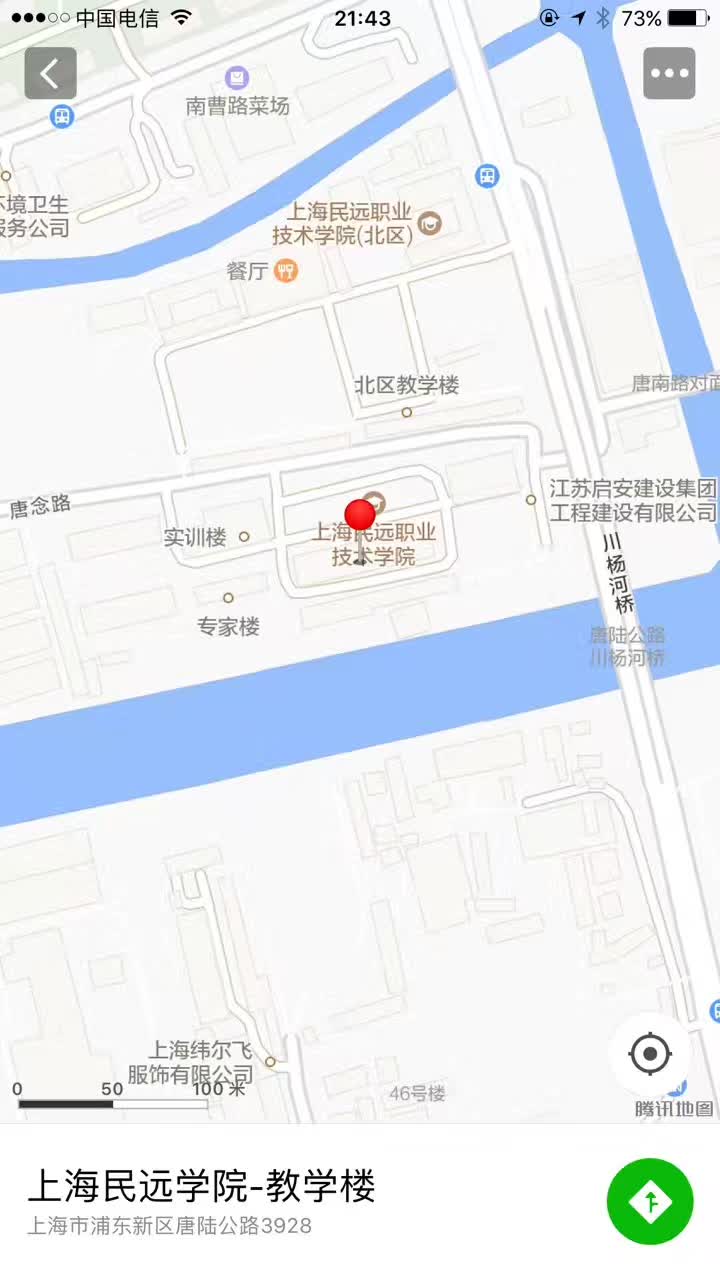Recenter map on my current location
This screenshot has width=720, height=1280.
pyautogui.click(x=650, y=1053)
